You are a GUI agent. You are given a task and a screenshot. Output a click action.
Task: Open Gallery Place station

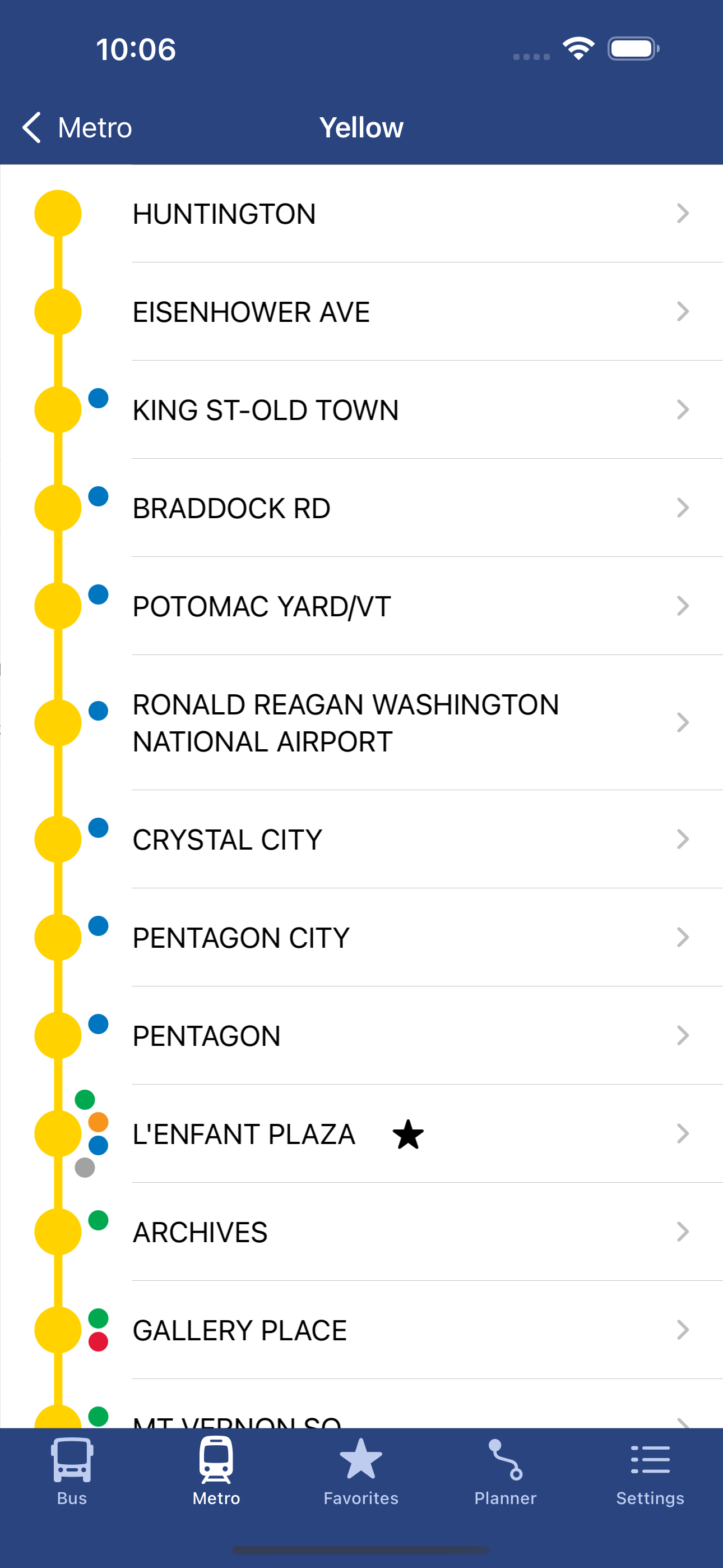[361, 1330]
